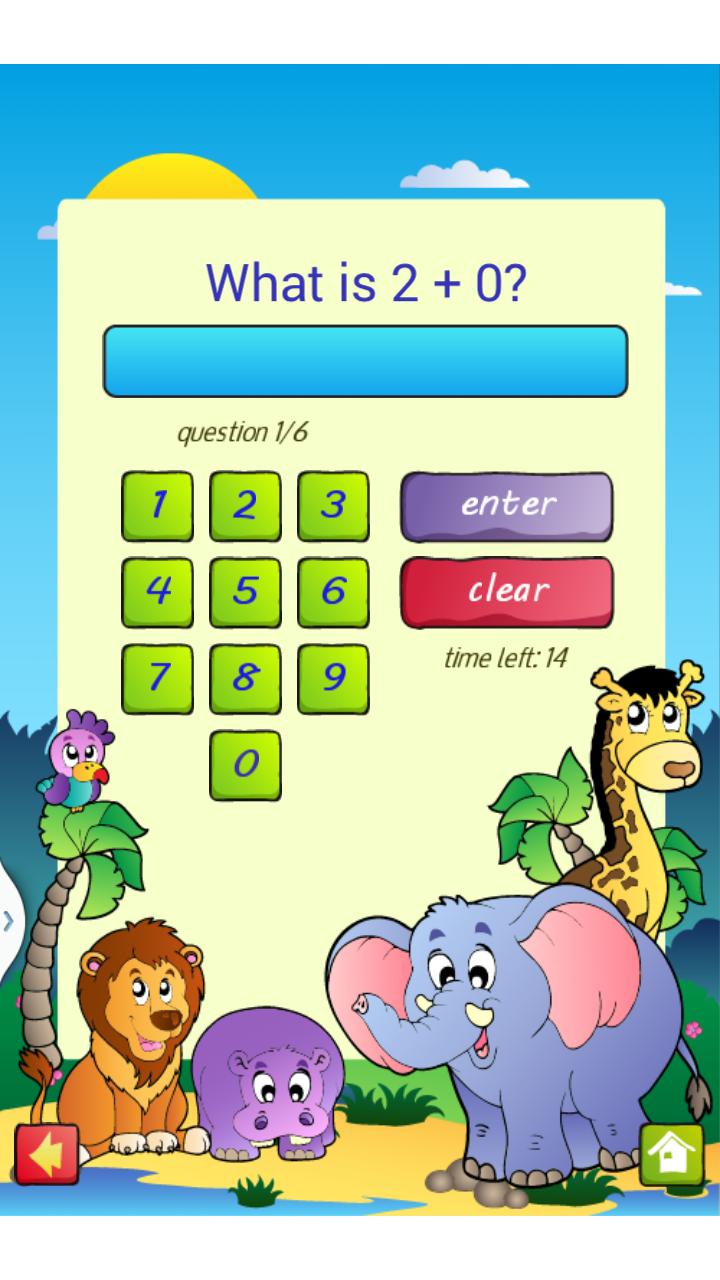Tap the number 4 key
Image resolution: width=720 pixels, height=1280 pixels.
[156, 590]
